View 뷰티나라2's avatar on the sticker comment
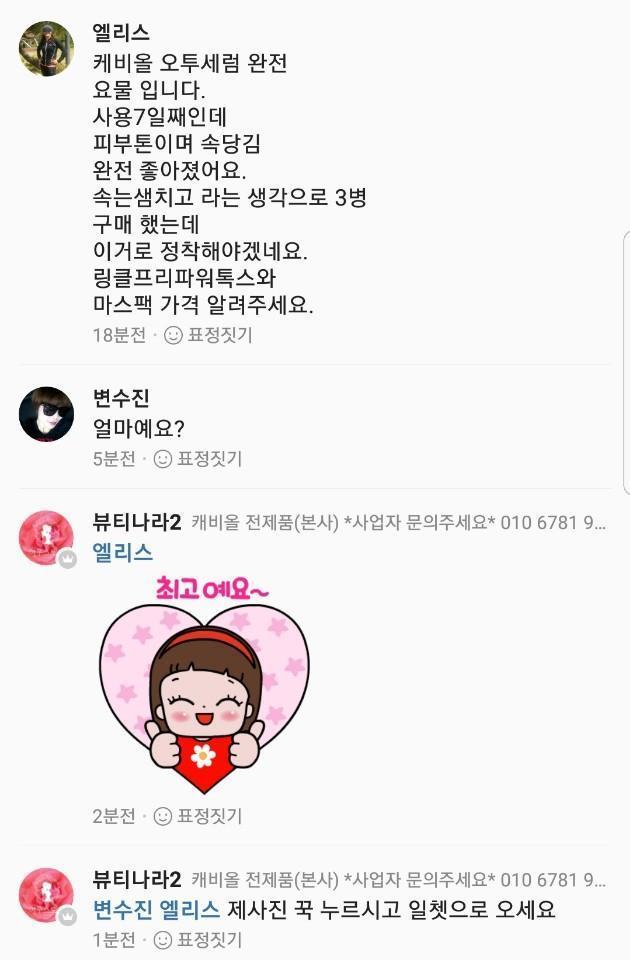This screenshot has width=630, height=960. (x=46, y=537)
